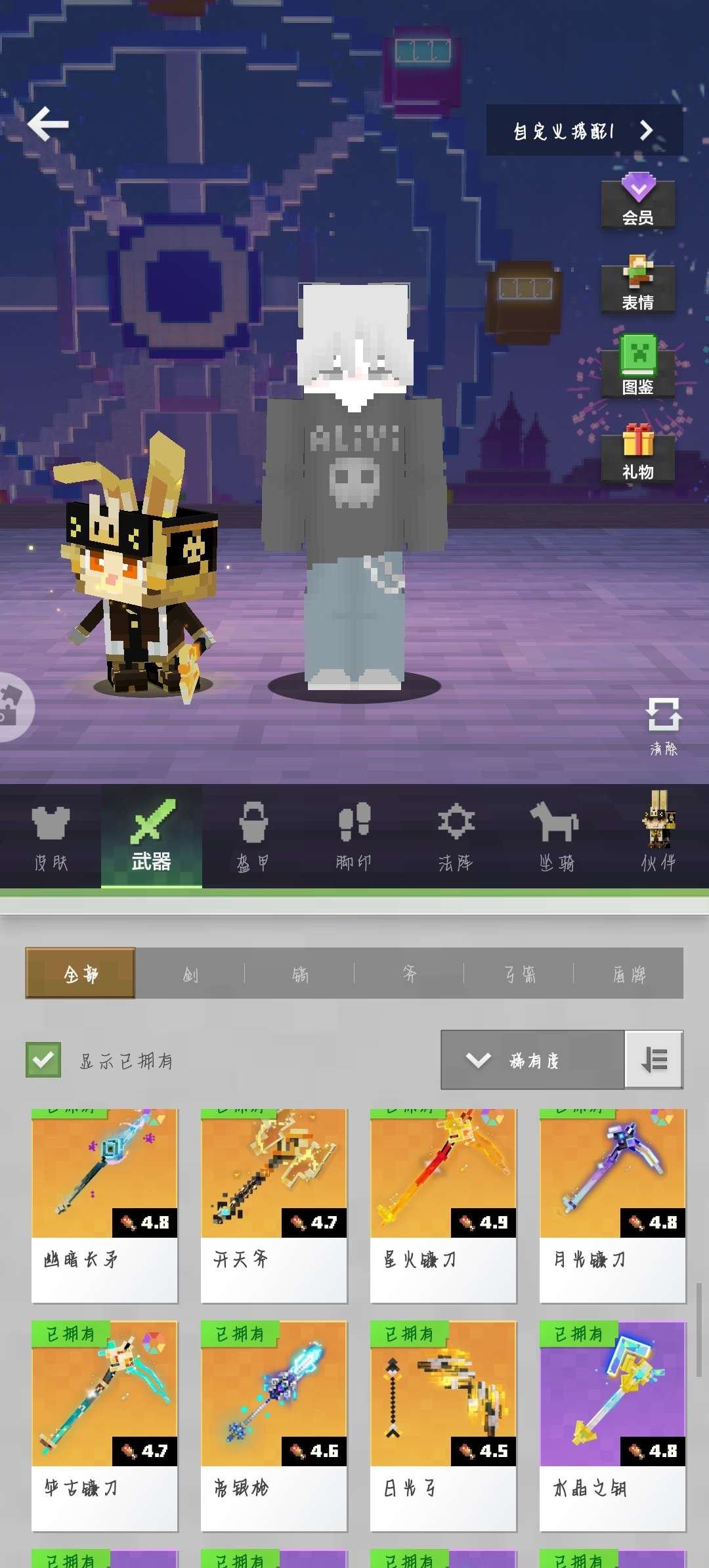Switch to the 法阵 magic circle tab
The width and height of the screenshot is (709, 1568).
pyautogui.click(x=456, y=837)
